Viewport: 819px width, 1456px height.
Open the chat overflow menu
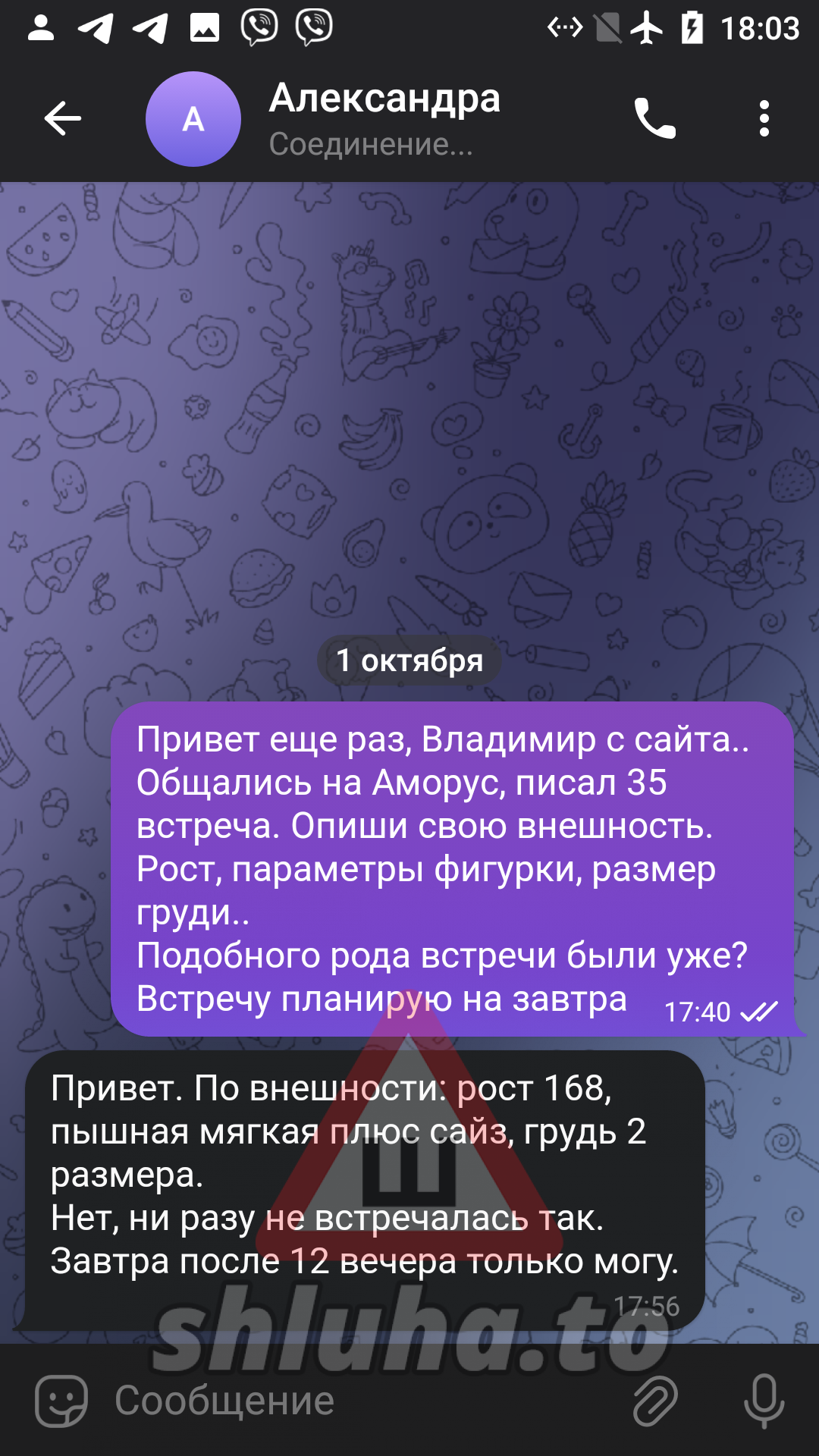pos(764,119)
